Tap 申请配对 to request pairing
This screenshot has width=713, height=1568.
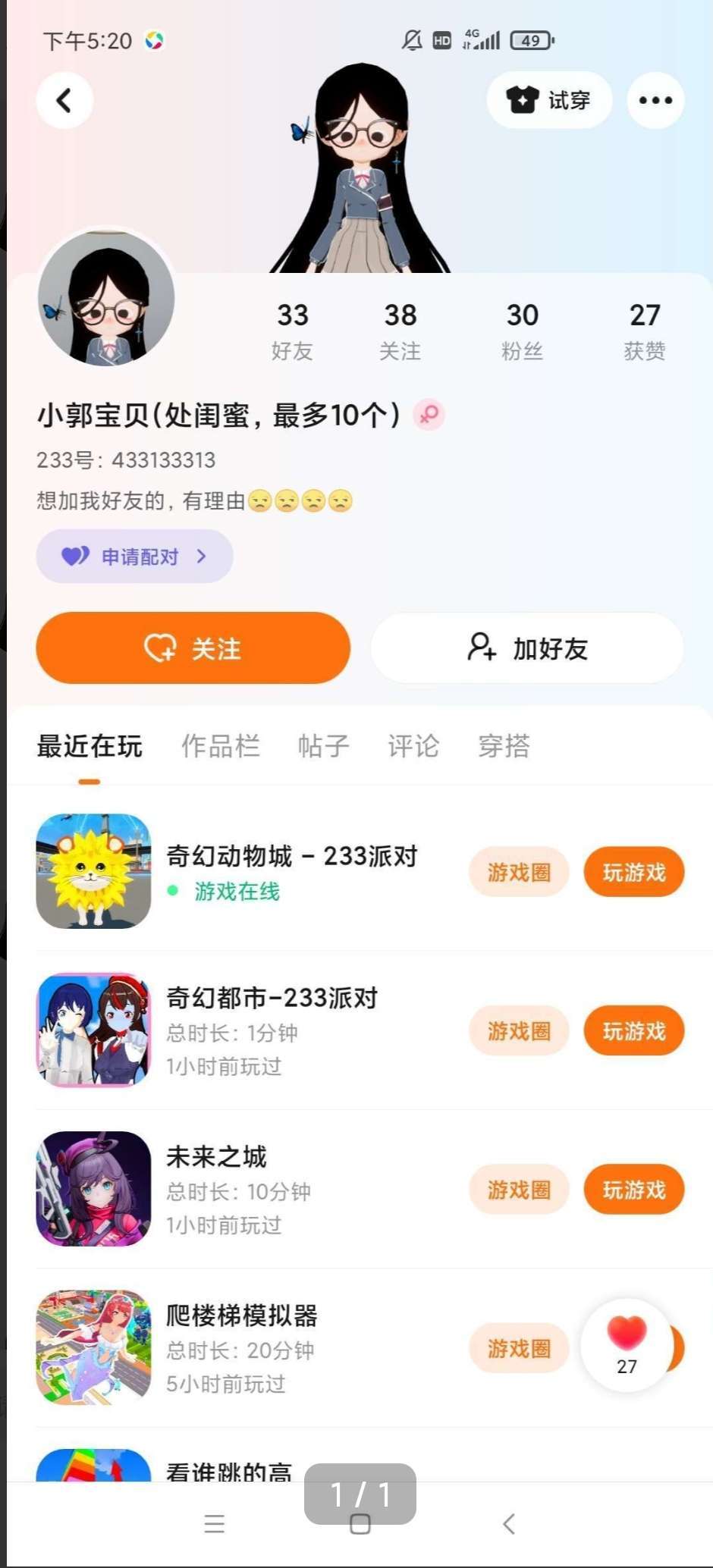[135, 557]
